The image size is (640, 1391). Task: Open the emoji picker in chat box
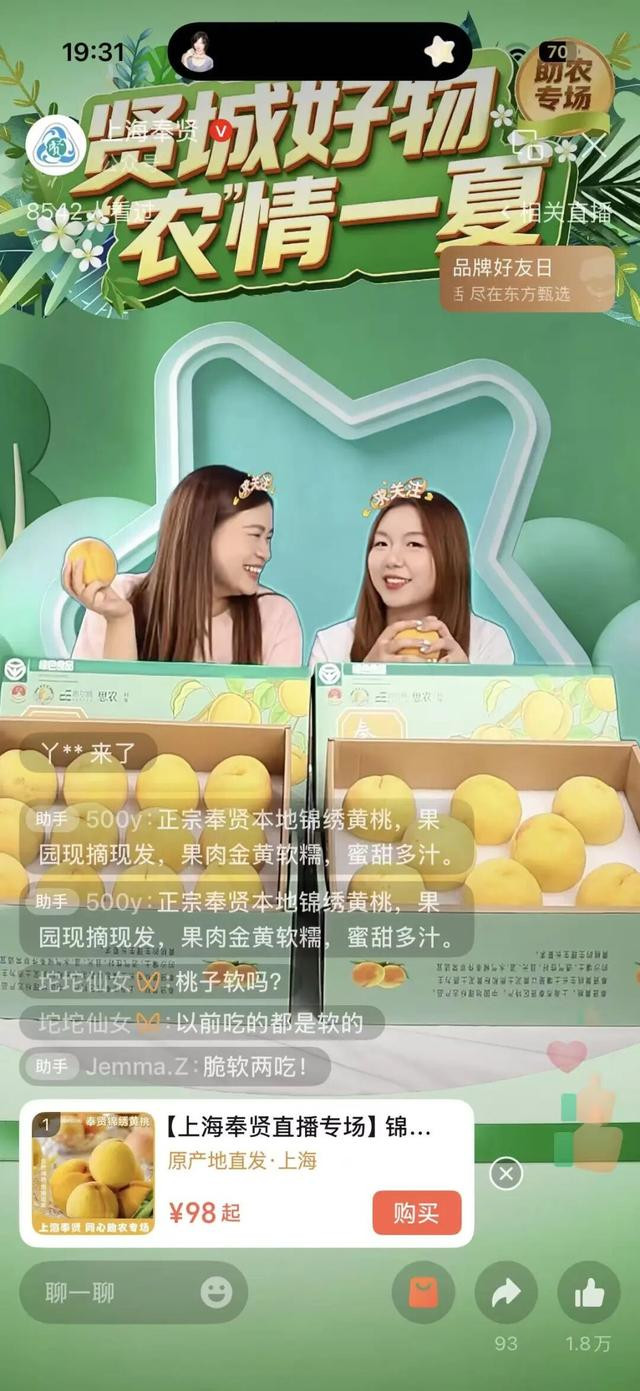click(x=216, y=1292)
